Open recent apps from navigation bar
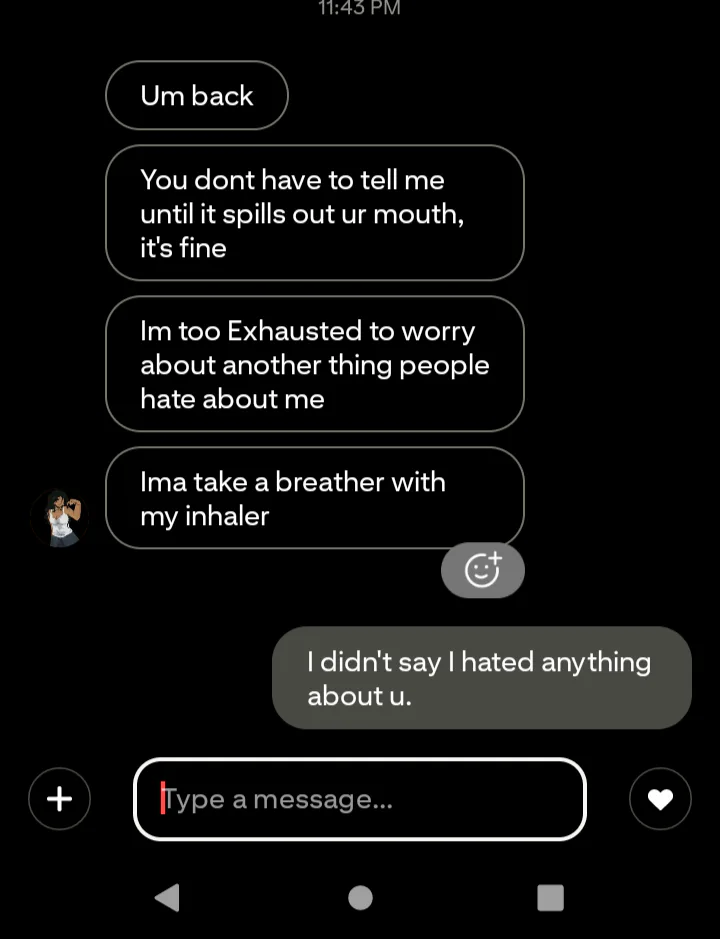Image resolution: width=720 pixels, height=939 pixels. coord(550,897)
